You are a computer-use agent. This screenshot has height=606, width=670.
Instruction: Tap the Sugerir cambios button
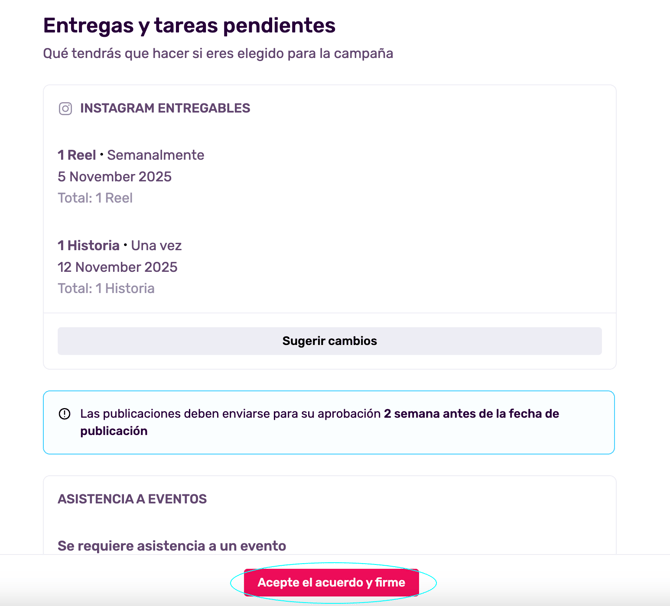[329, 341]
